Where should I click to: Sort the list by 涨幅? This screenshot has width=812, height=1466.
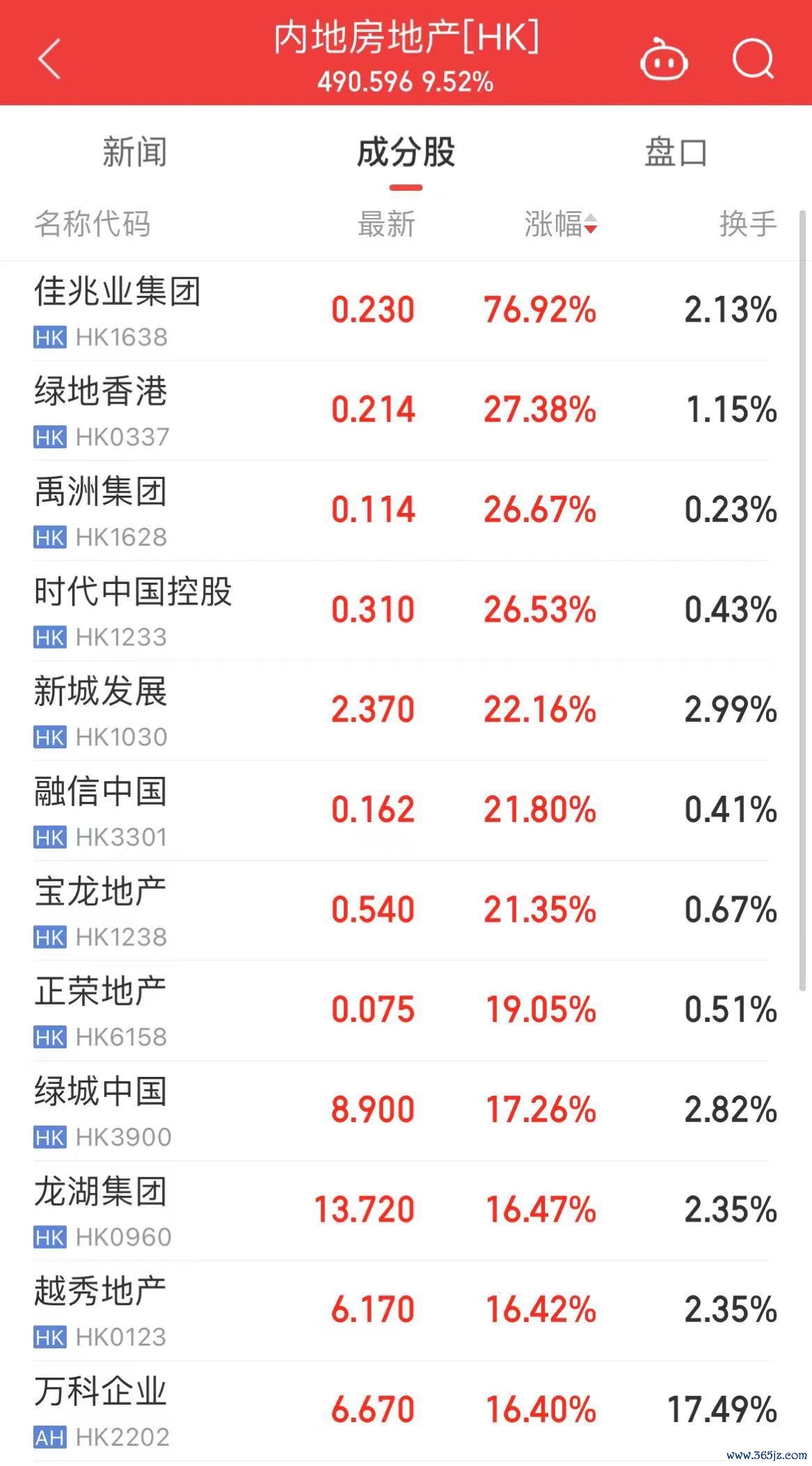pyautogui.click(x=560, y=224)
